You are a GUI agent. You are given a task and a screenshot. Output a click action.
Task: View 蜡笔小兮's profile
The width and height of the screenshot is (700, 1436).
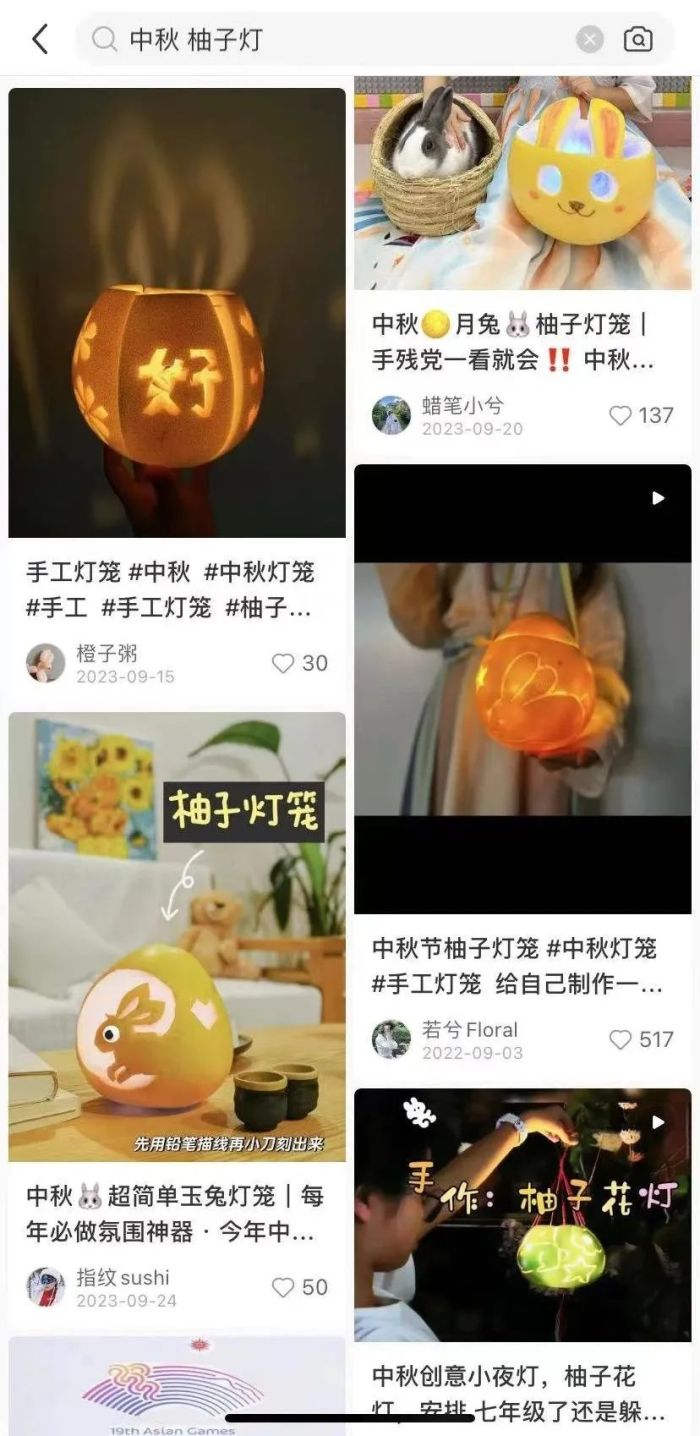tap(392, 415)
